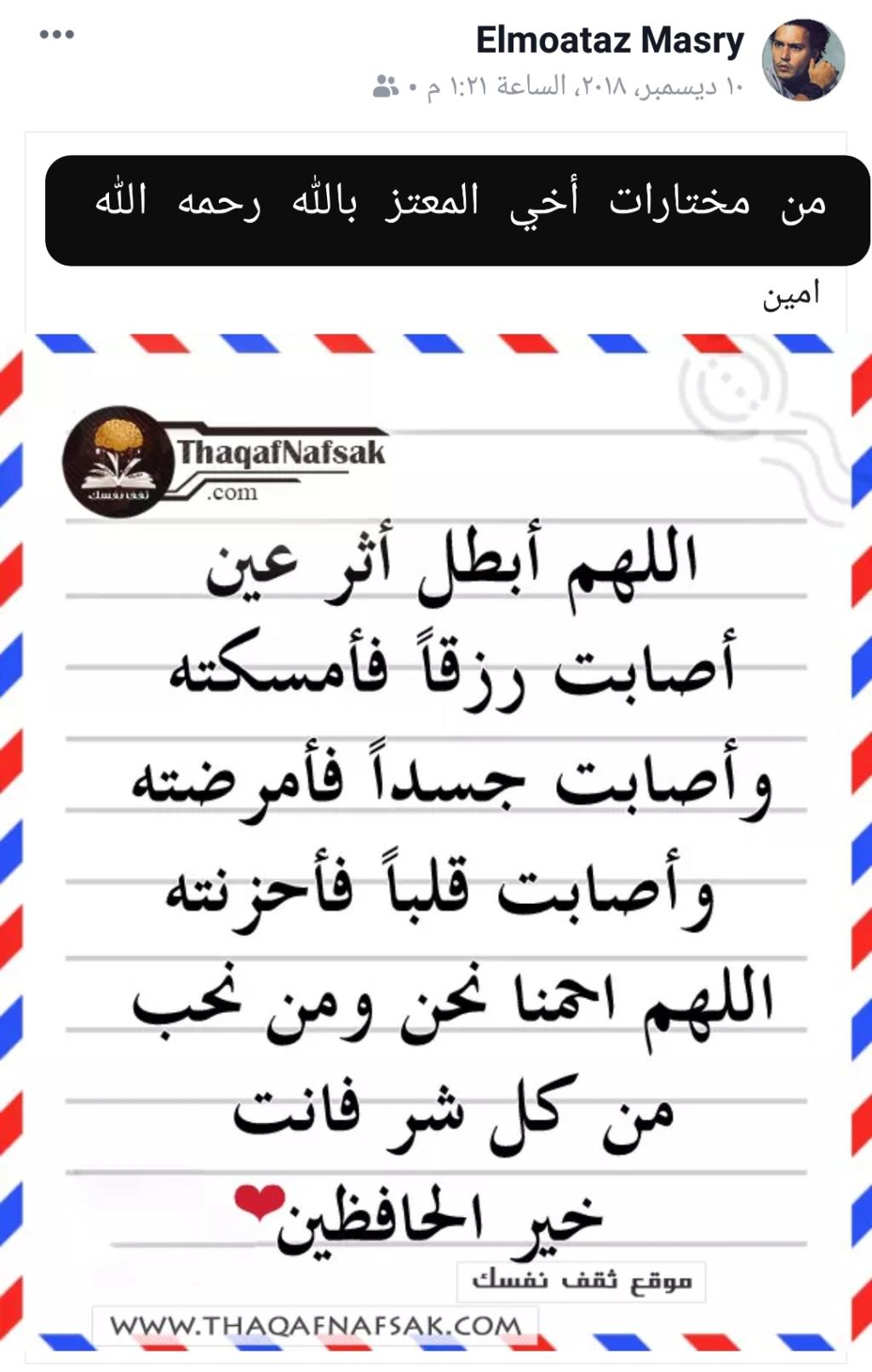Image resolution: width=872 pixels, height=1372 pixels.
Task: Tap the post's date and time stamp
Action: point(584,86)
